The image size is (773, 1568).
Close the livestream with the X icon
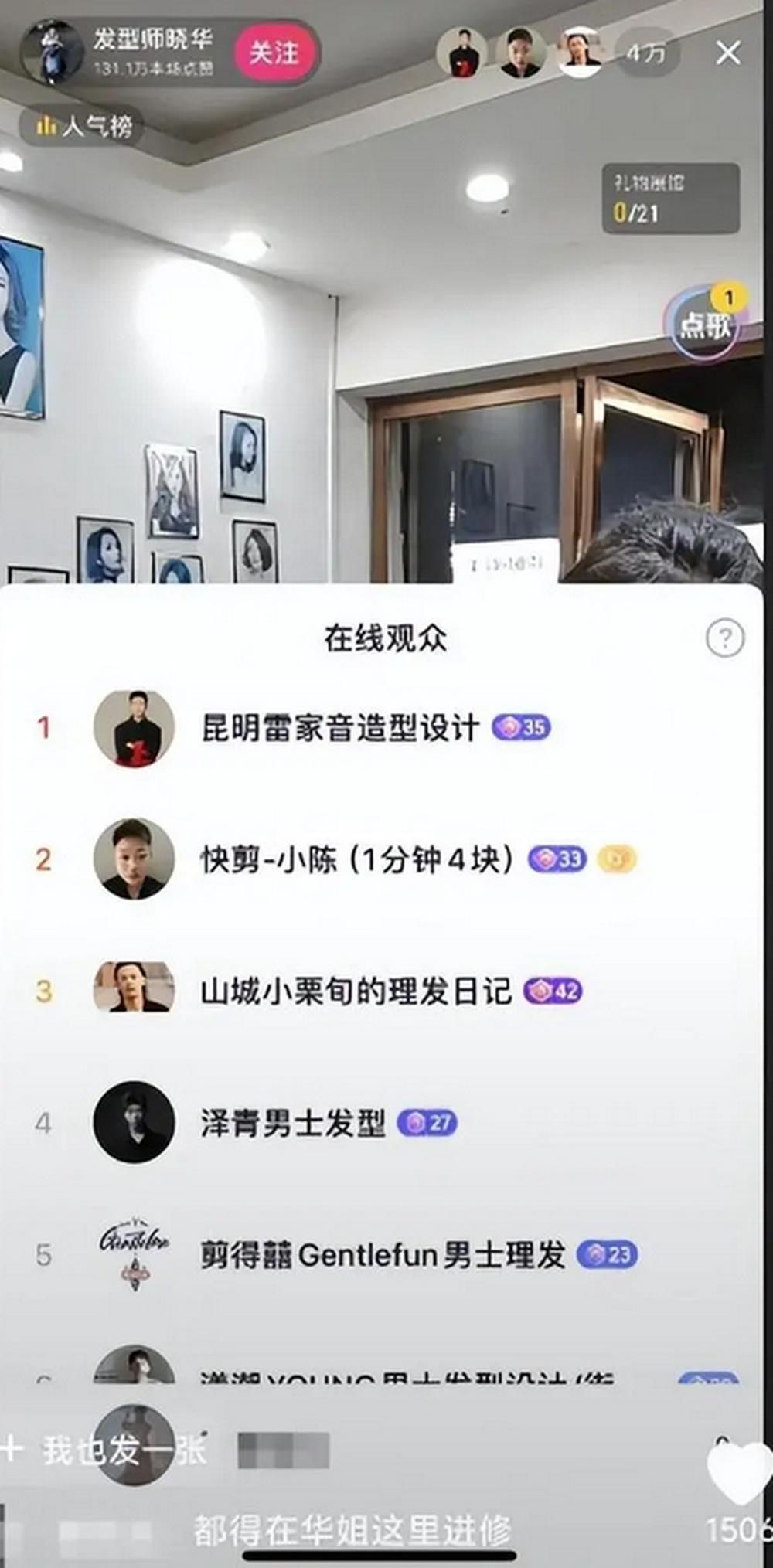[x=728, y=53]
